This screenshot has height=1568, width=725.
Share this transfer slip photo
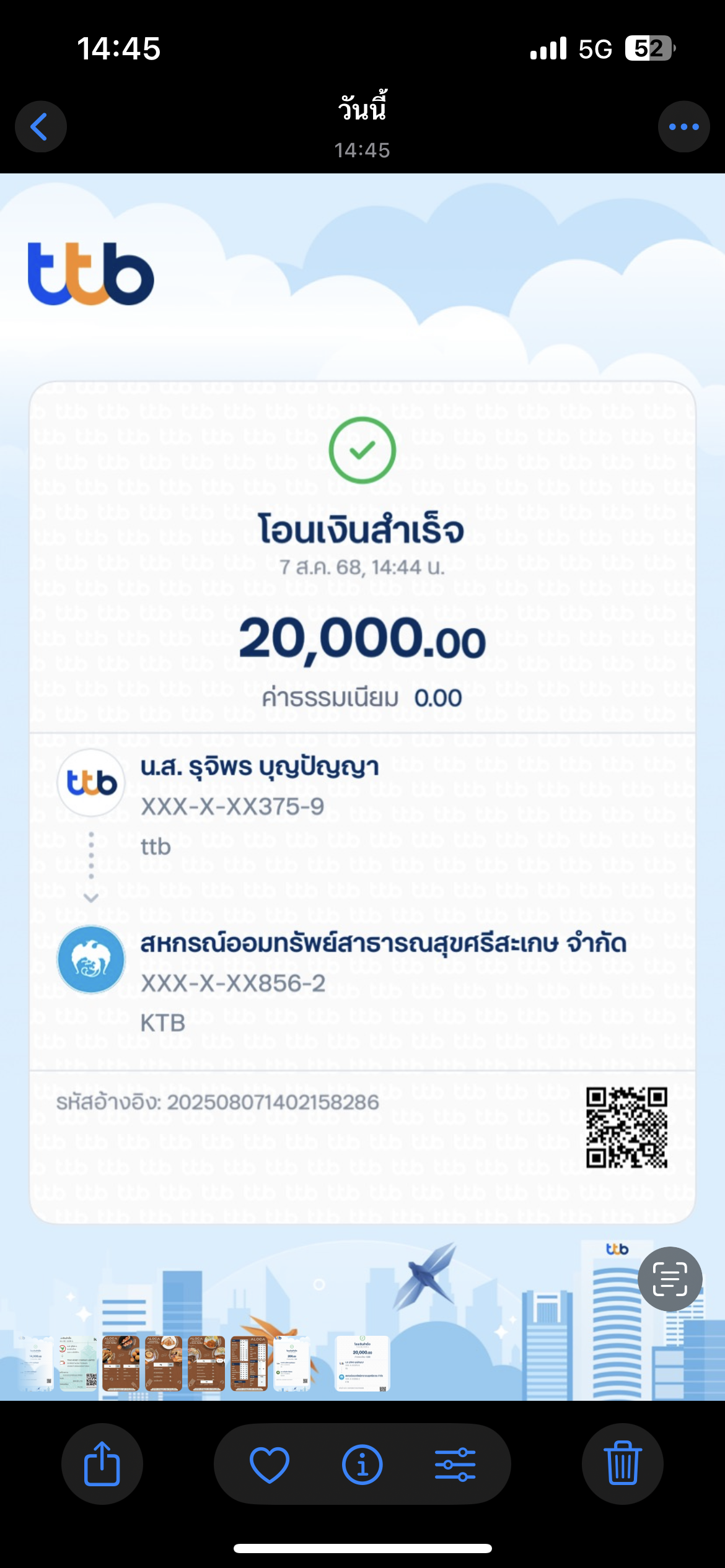pyautogui.click(x=102, y=1464)
